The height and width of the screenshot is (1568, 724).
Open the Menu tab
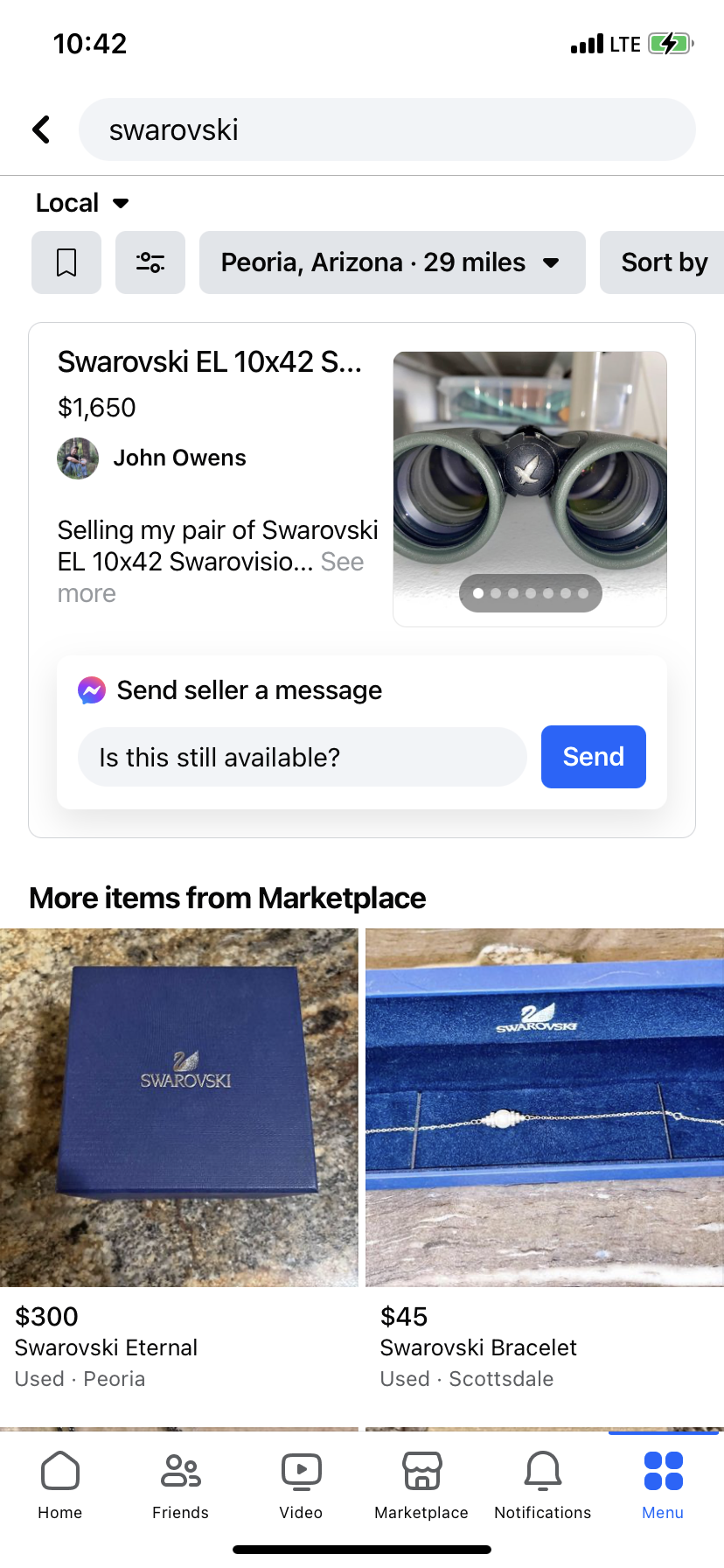point(663,1485)
